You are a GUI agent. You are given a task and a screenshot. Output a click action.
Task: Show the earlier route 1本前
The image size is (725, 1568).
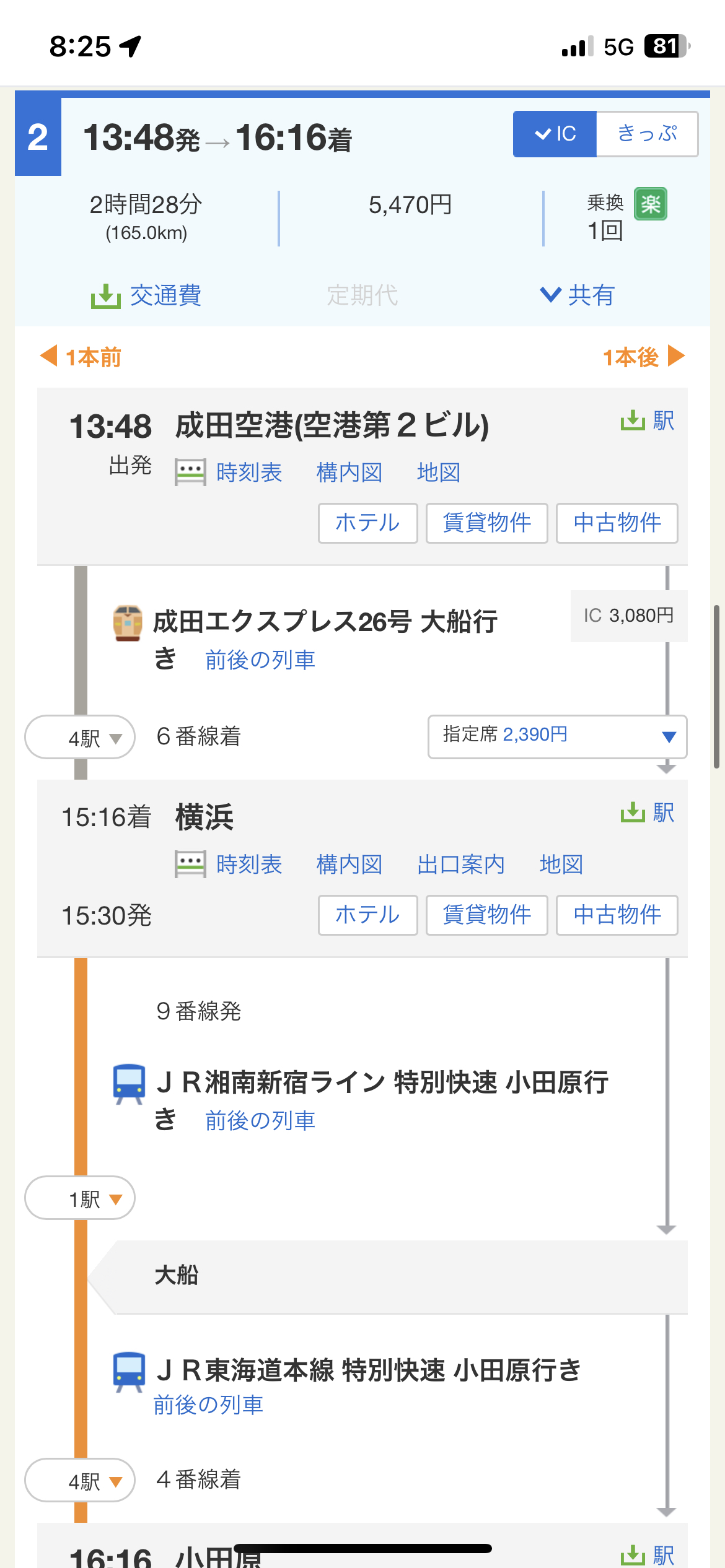click(81, 357)
